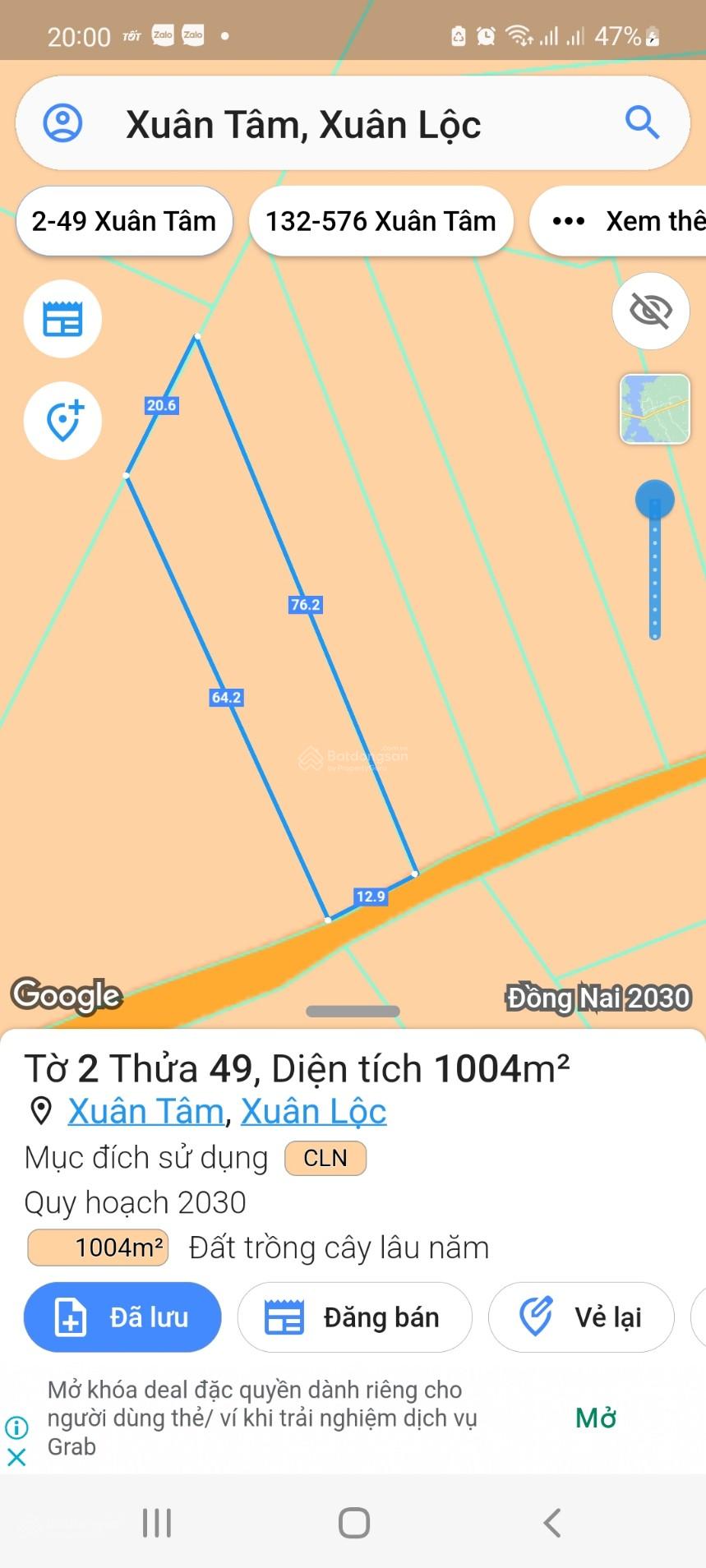Open the account profile icon
Viewport: 706px width, 1568px height.
(62, 123)
